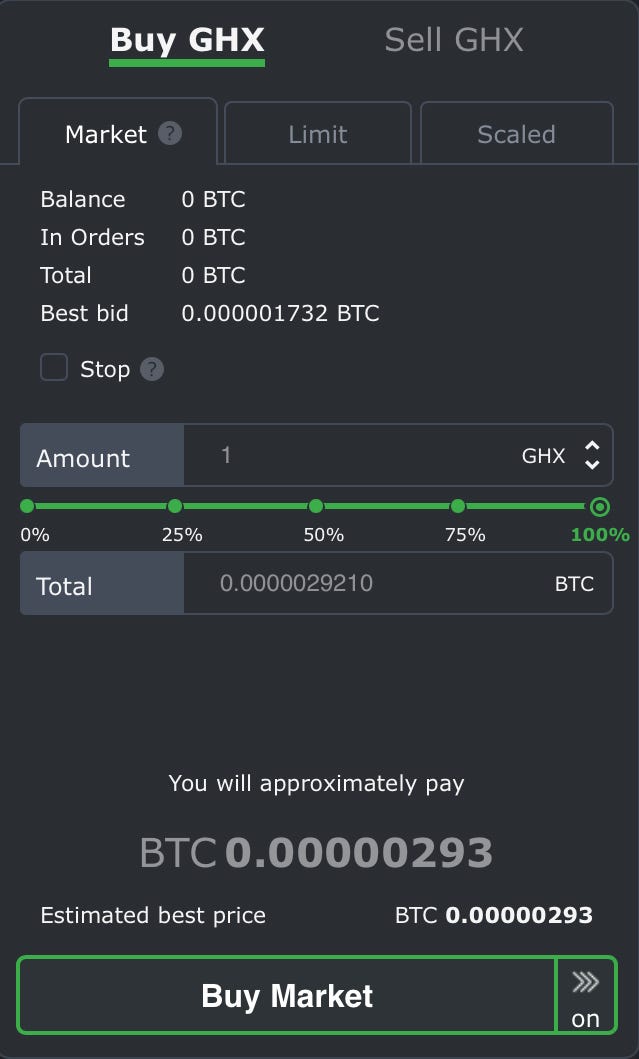
Task: Tap the Total BTC input field
Action: point(398,584)
